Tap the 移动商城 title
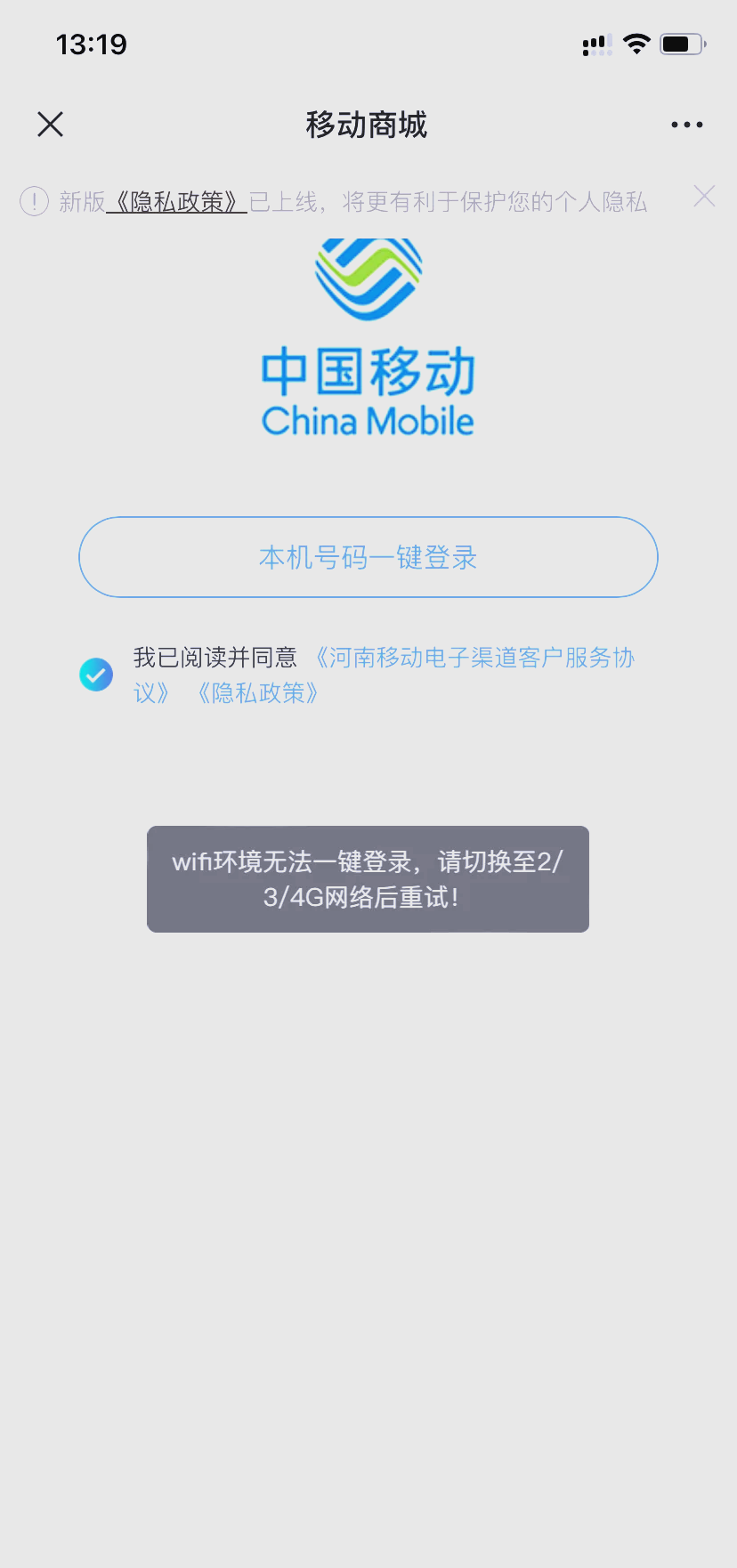The width and height of the screenshot is (737, 1568). coord(368,125)
